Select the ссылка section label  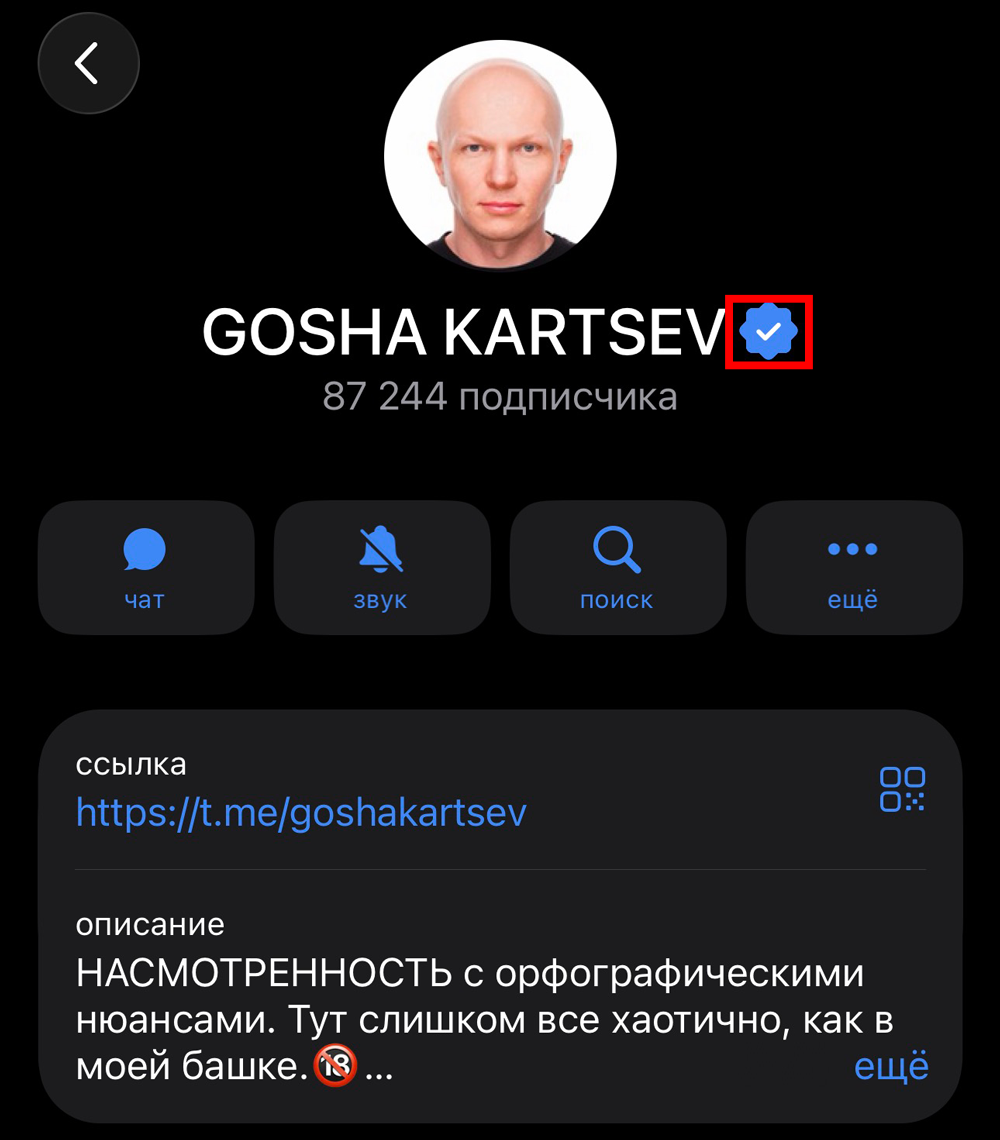point(130,764)
